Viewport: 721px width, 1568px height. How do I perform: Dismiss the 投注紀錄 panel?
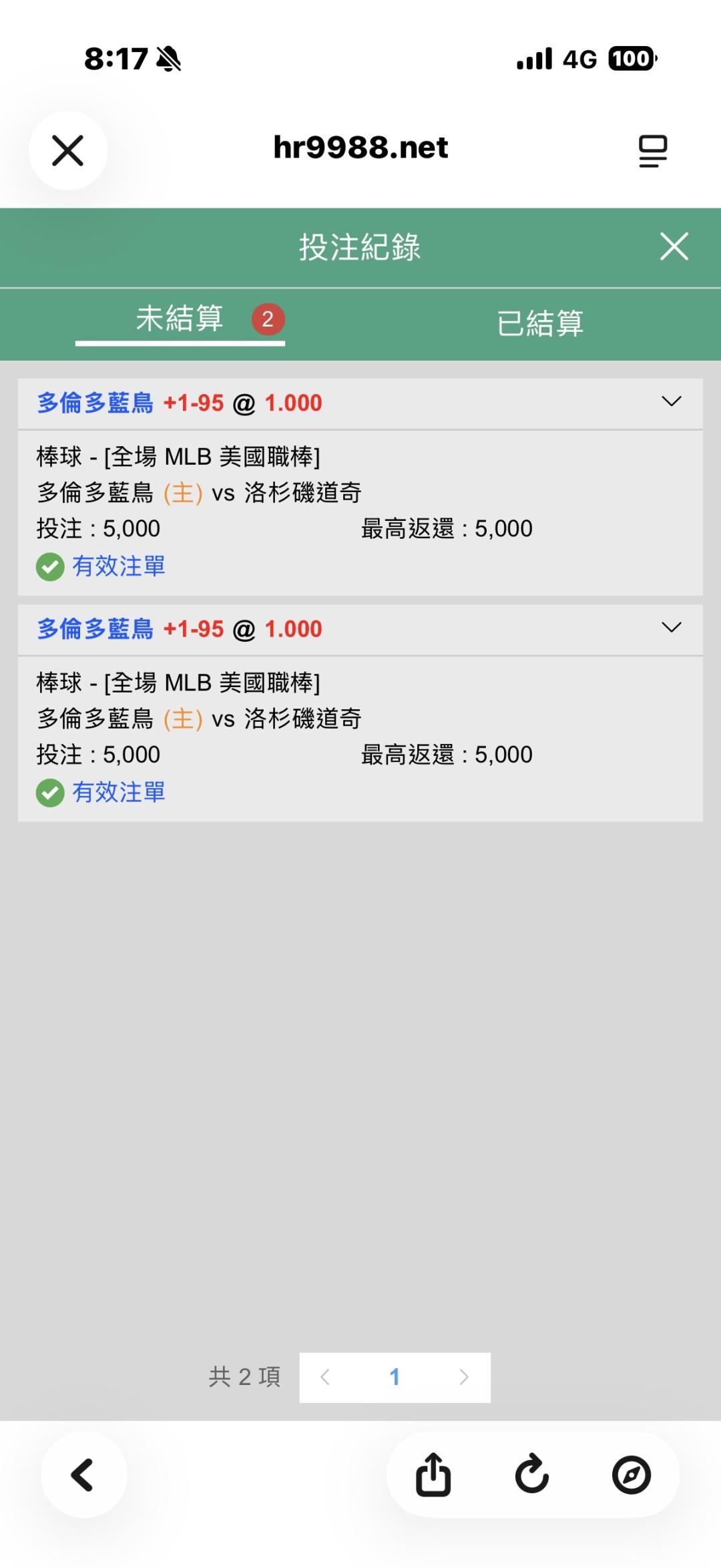pos(674,246)
